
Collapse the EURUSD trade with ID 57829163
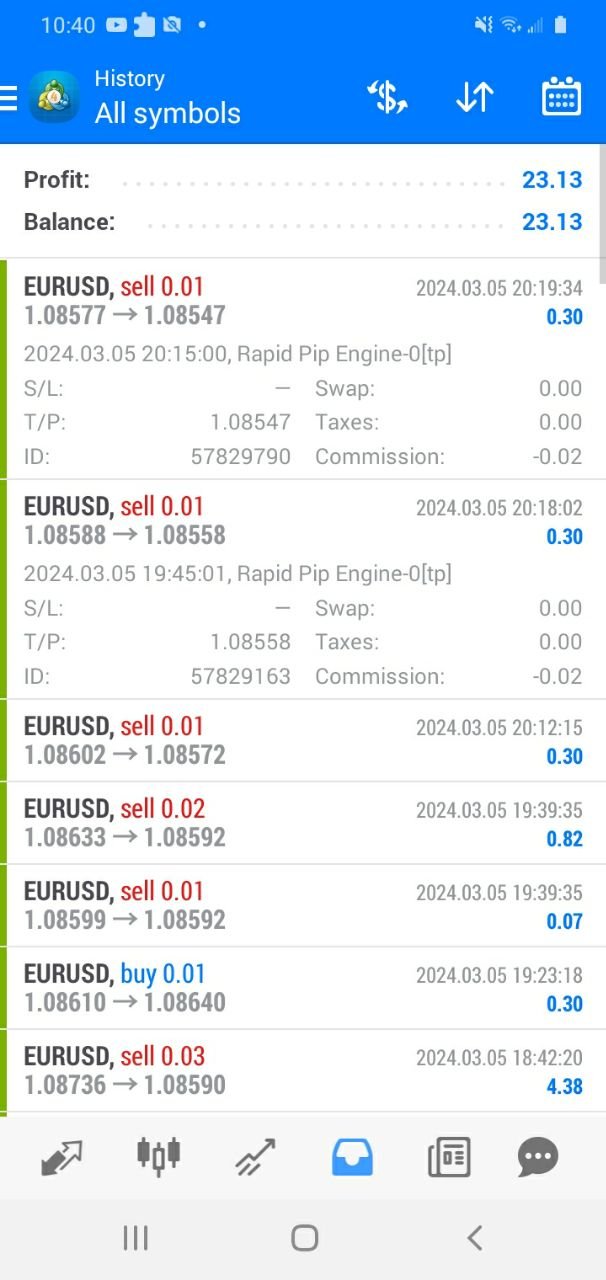(x=300, y=521)
